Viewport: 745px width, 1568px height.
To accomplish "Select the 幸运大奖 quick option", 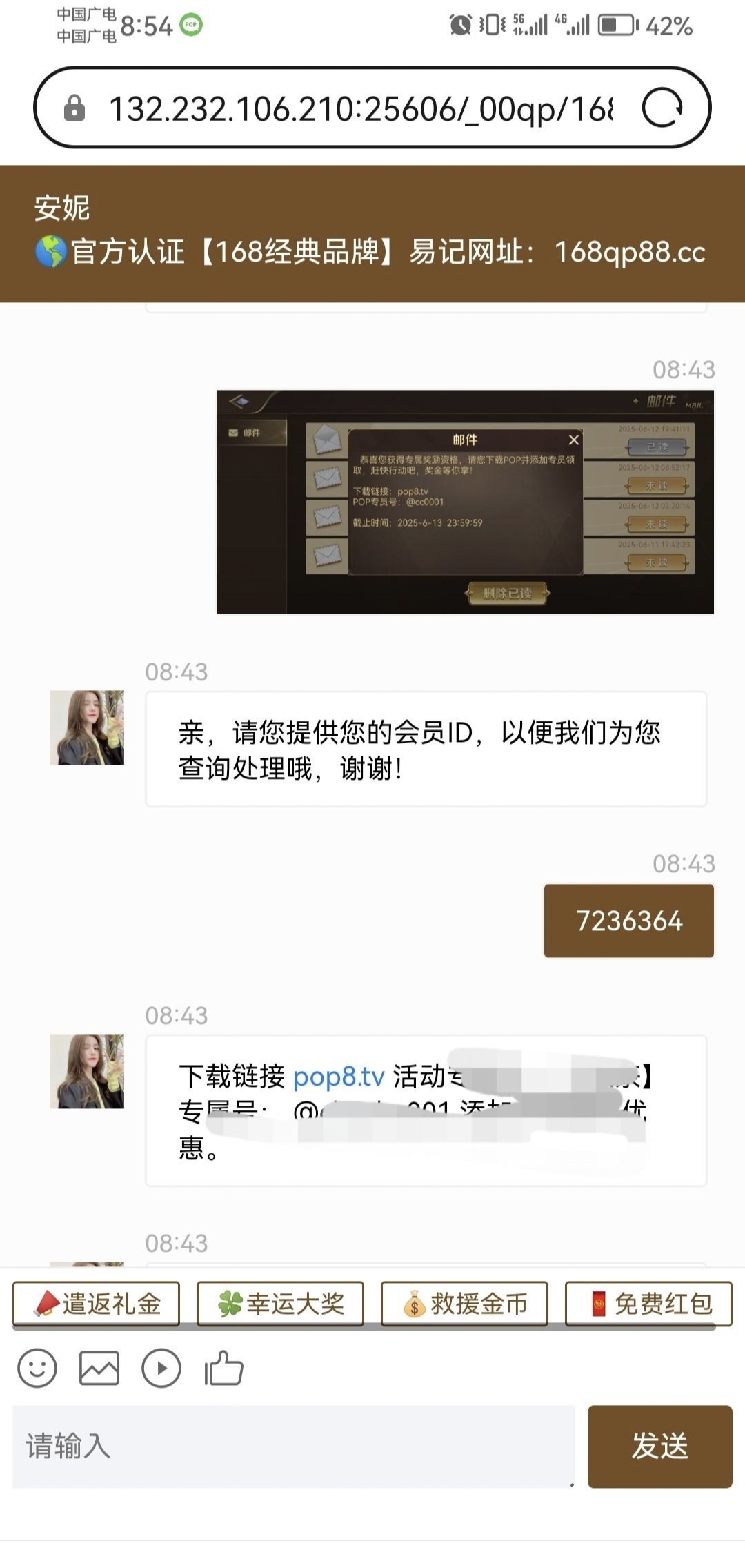I will [280, 1304].
